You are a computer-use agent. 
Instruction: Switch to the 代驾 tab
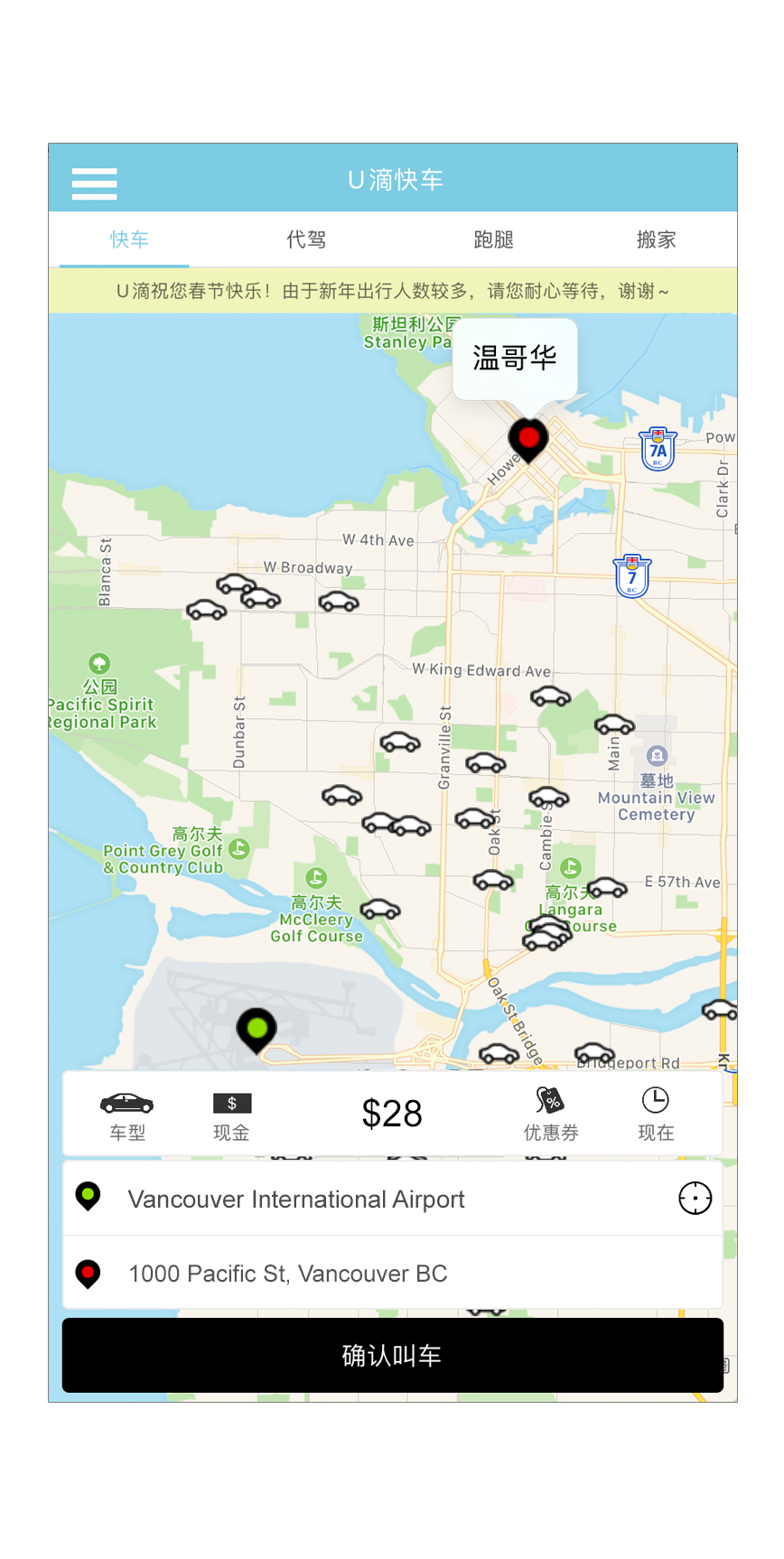[305, 239]
